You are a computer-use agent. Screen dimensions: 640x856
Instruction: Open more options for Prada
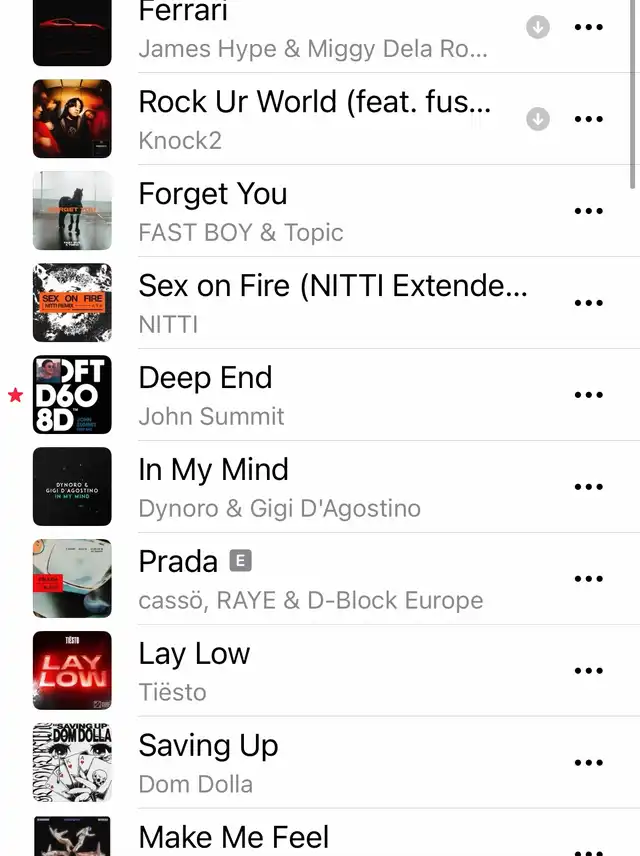[589, 579]
